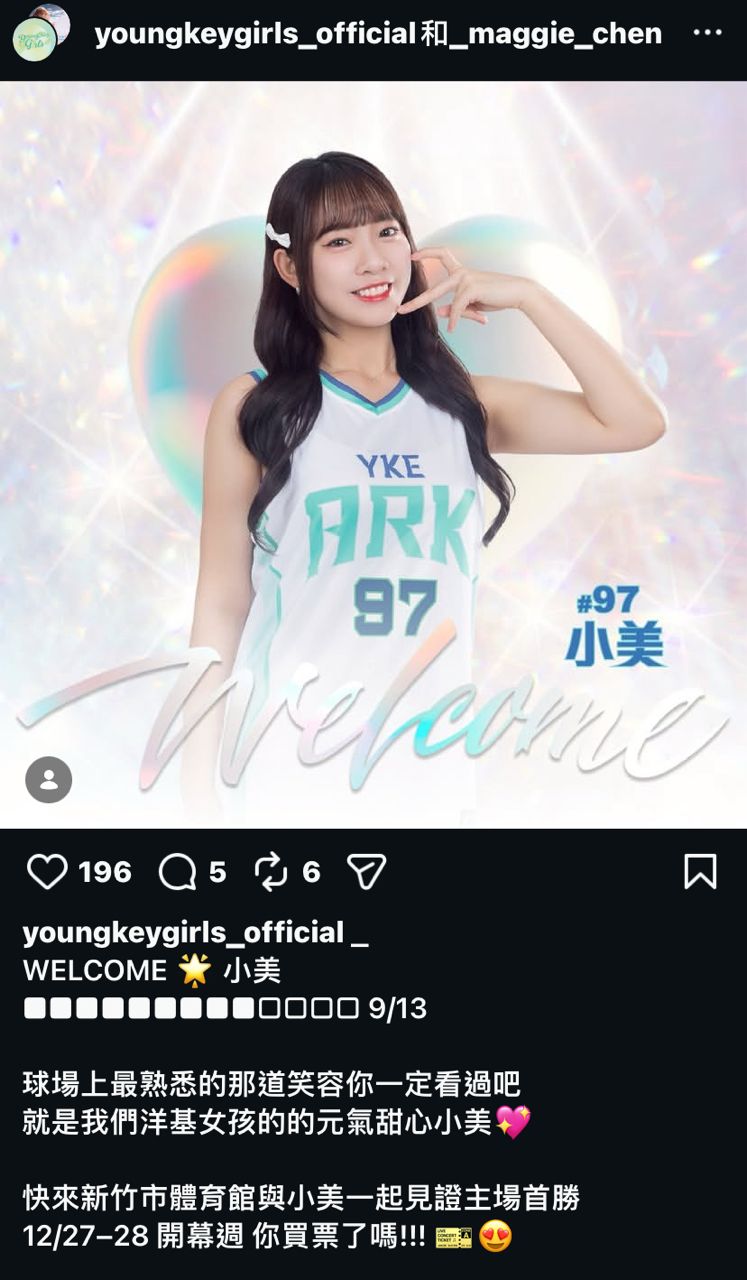View tagged people on the photo

(x=48, y=780)
